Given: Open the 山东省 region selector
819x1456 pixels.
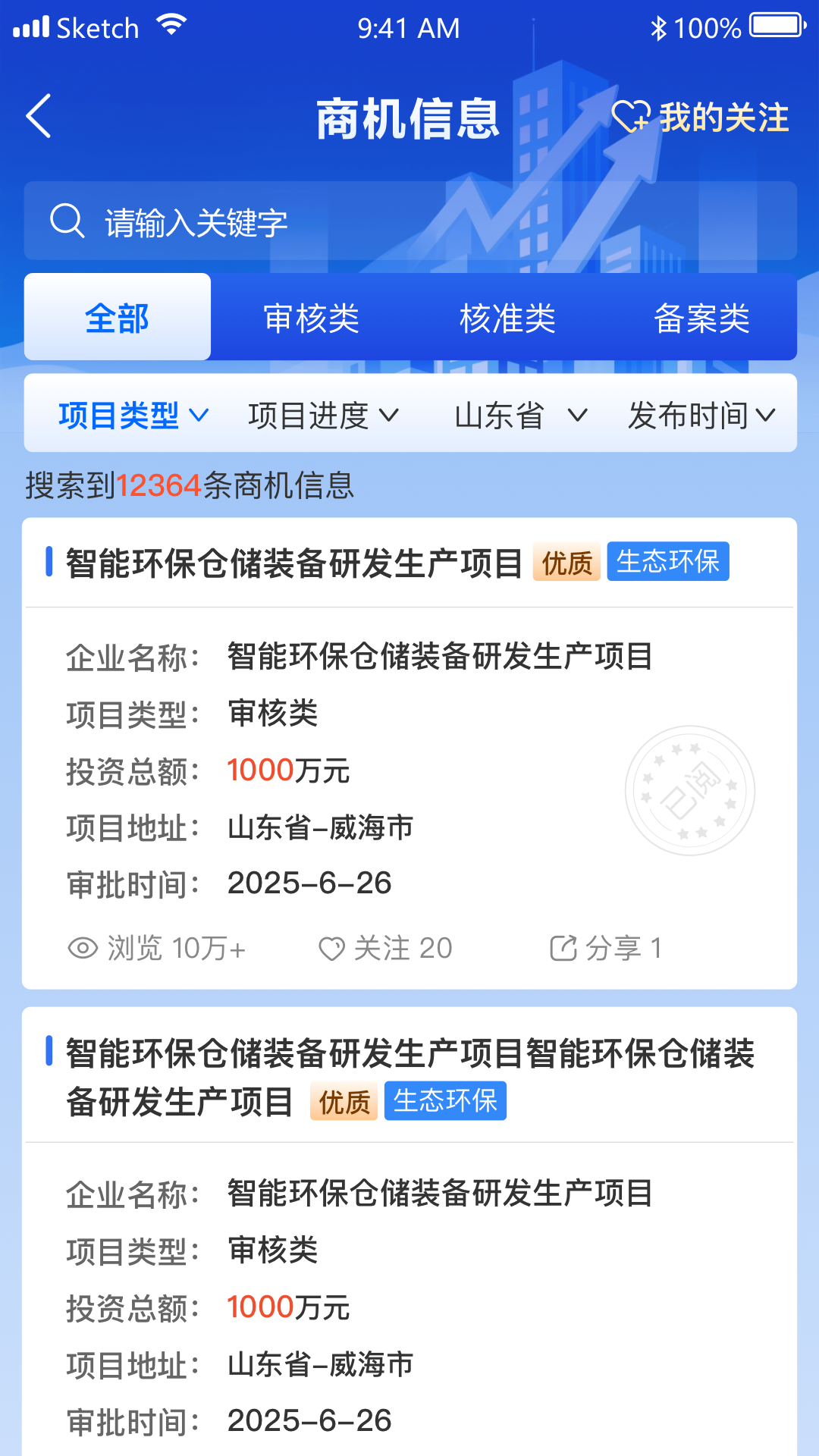Looking at the screenshot, I should click(x=523, y=414).
